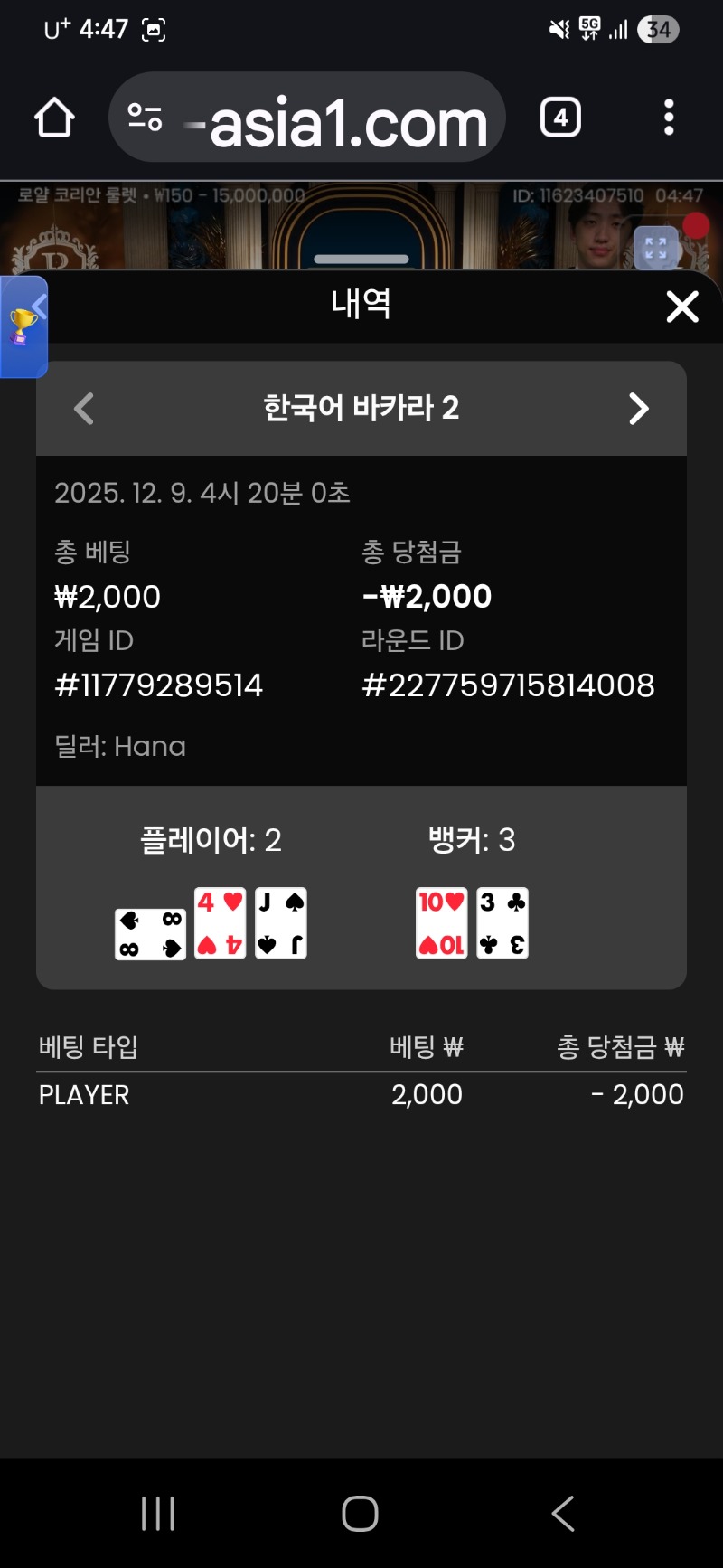Go to previous round with left chevron
Image resolution: width=723 pixels, height=1568 pixels.
pyautogui.click(x=83, y=409)
